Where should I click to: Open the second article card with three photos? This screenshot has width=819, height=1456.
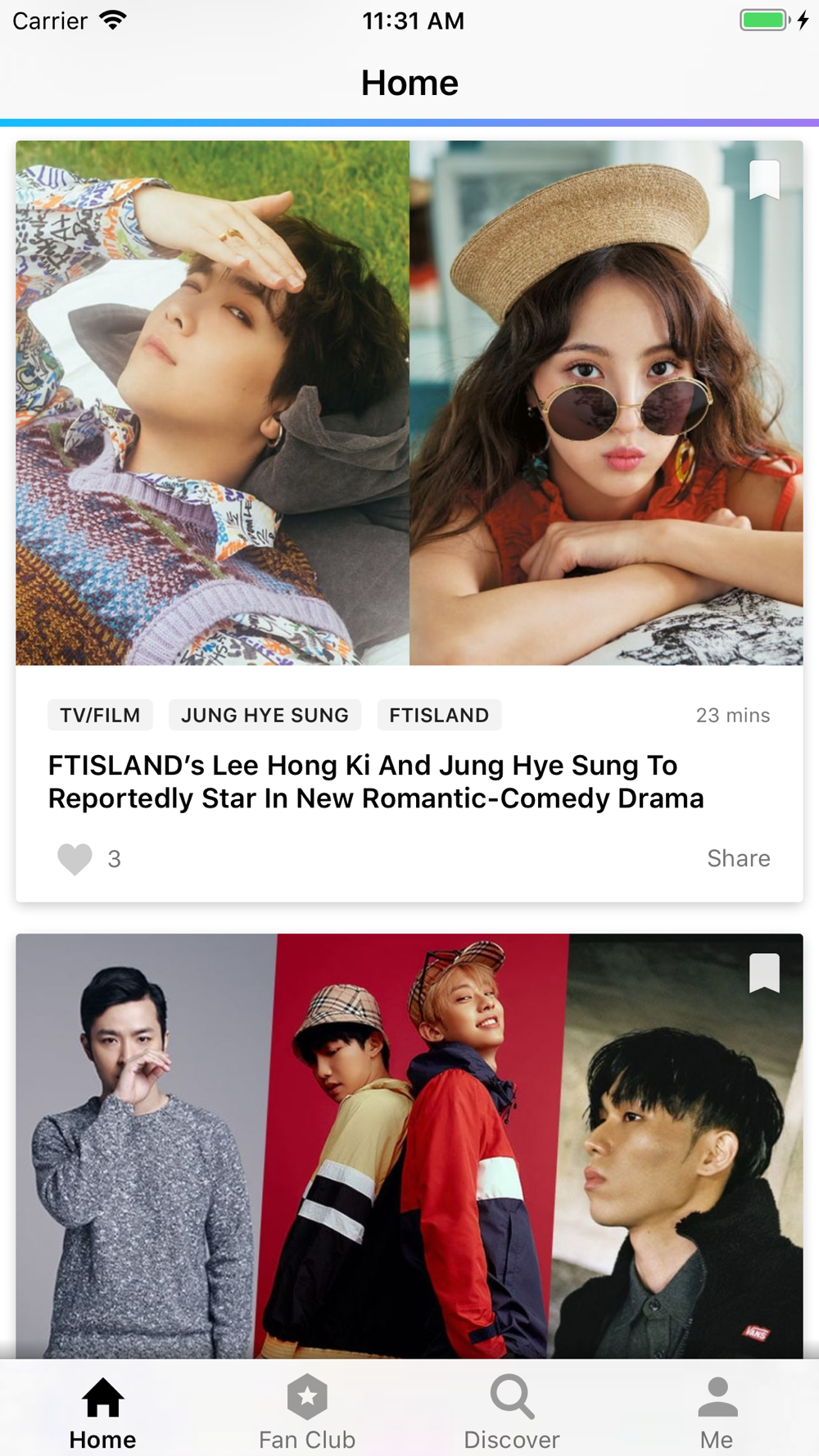(x=409, y=1146)
